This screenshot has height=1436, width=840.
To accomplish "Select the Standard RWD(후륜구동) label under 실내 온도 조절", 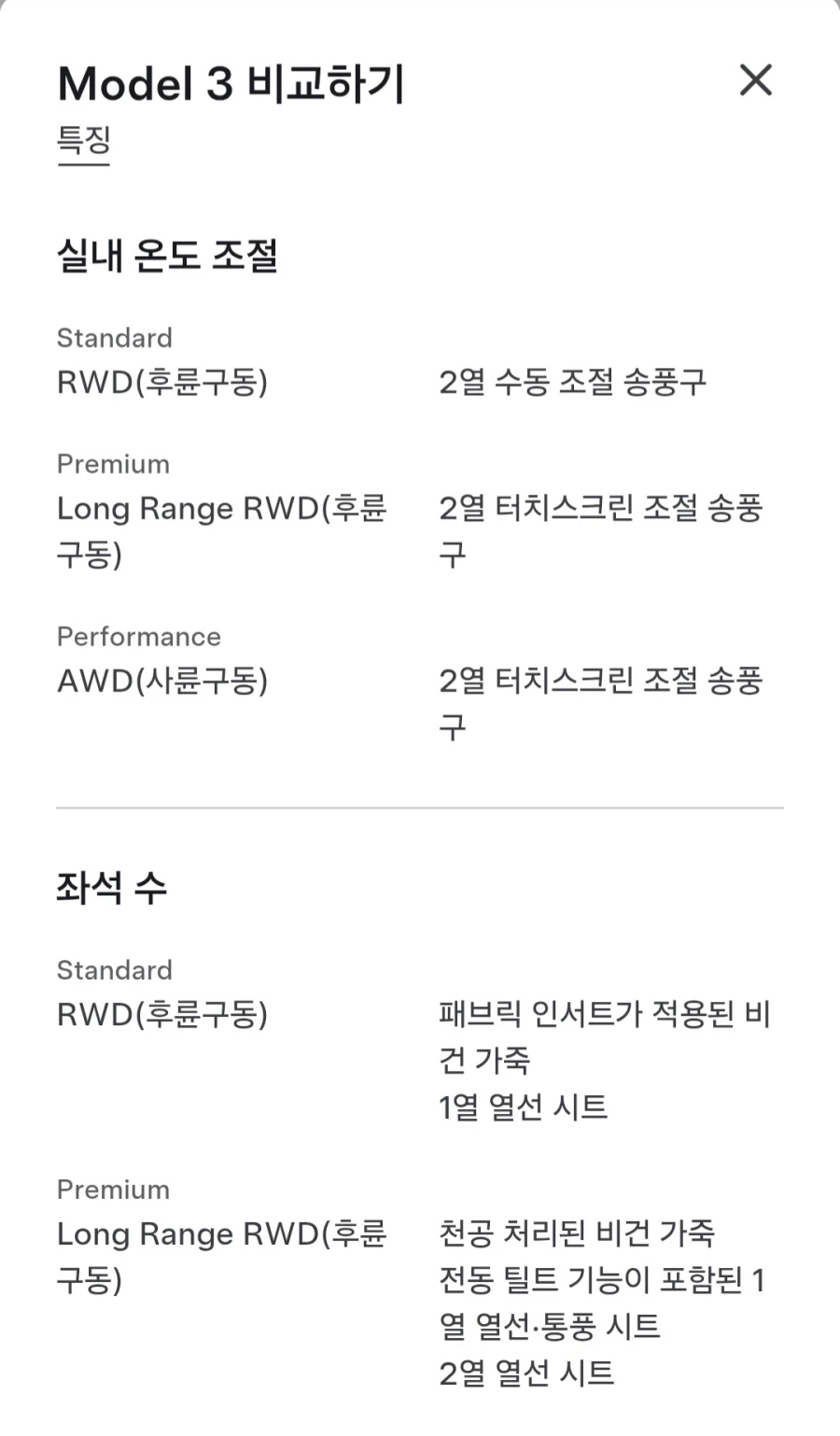I will pyautogui.click(x=163, y=381).
